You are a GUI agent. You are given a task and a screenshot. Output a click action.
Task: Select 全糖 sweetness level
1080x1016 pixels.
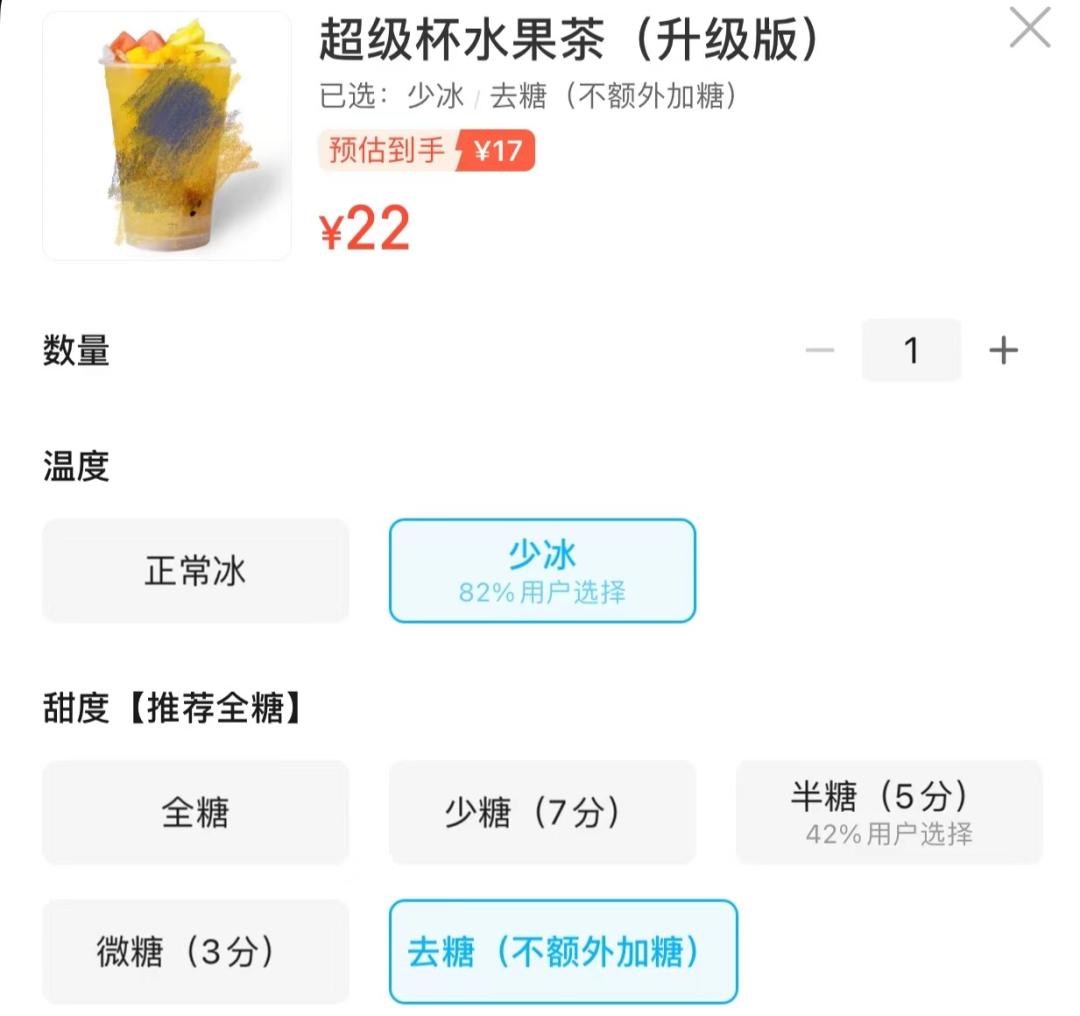[x=195, y=812]
